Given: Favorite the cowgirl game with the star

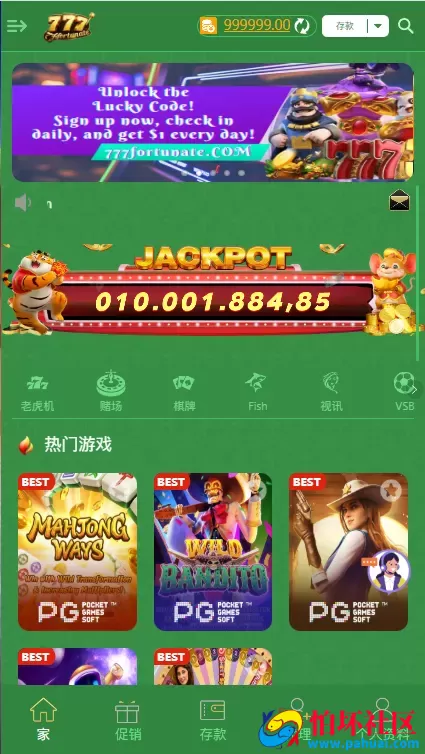Looking at the screenshot, I should point(391,490).
